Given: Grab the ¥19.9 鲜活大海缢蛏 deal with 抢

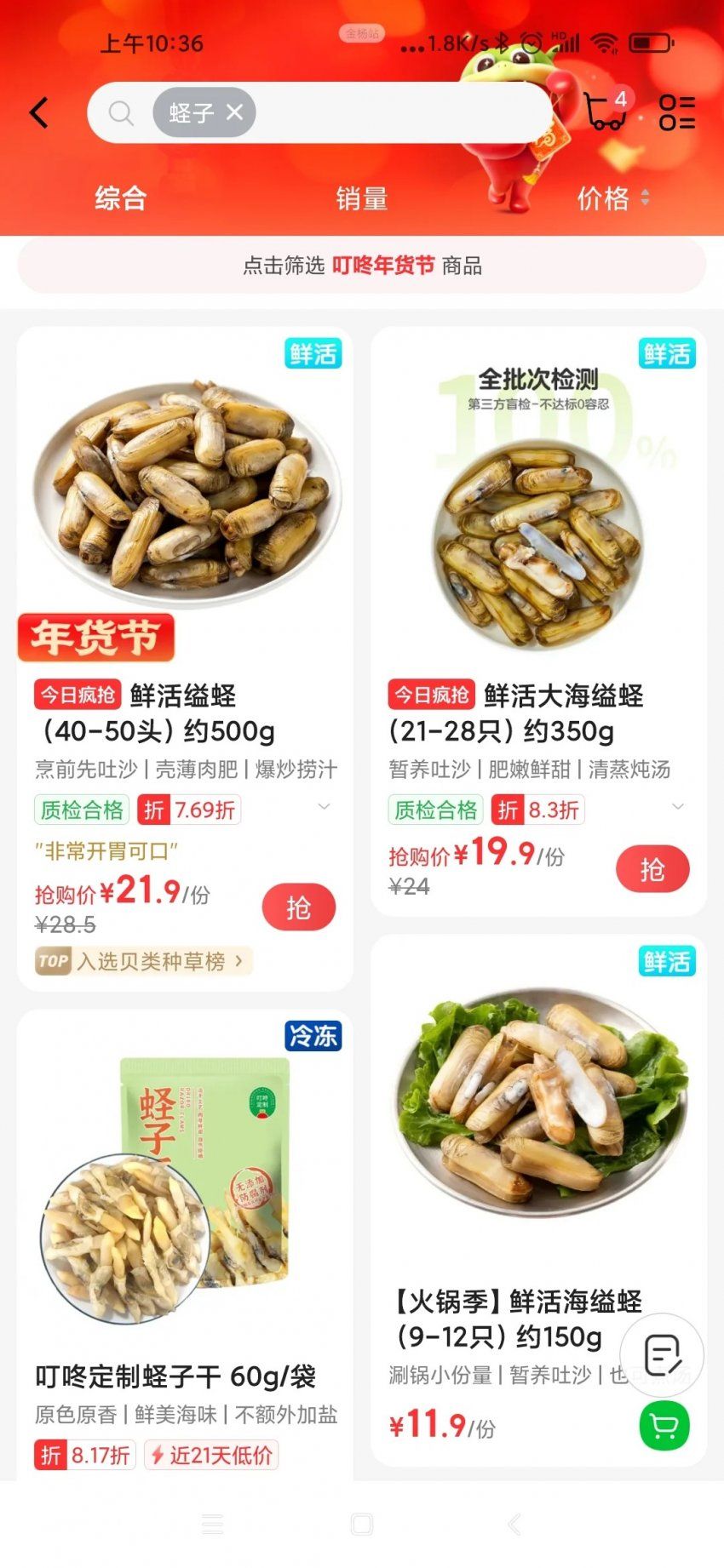Looking at the screenshot, I should tap(652, 869).
